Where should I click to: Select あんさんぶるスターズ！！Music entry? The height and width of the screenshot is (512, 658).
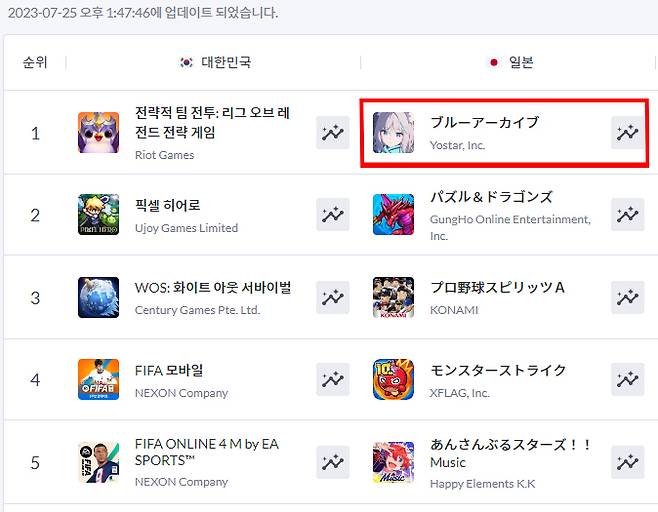(x=510, y=453)
